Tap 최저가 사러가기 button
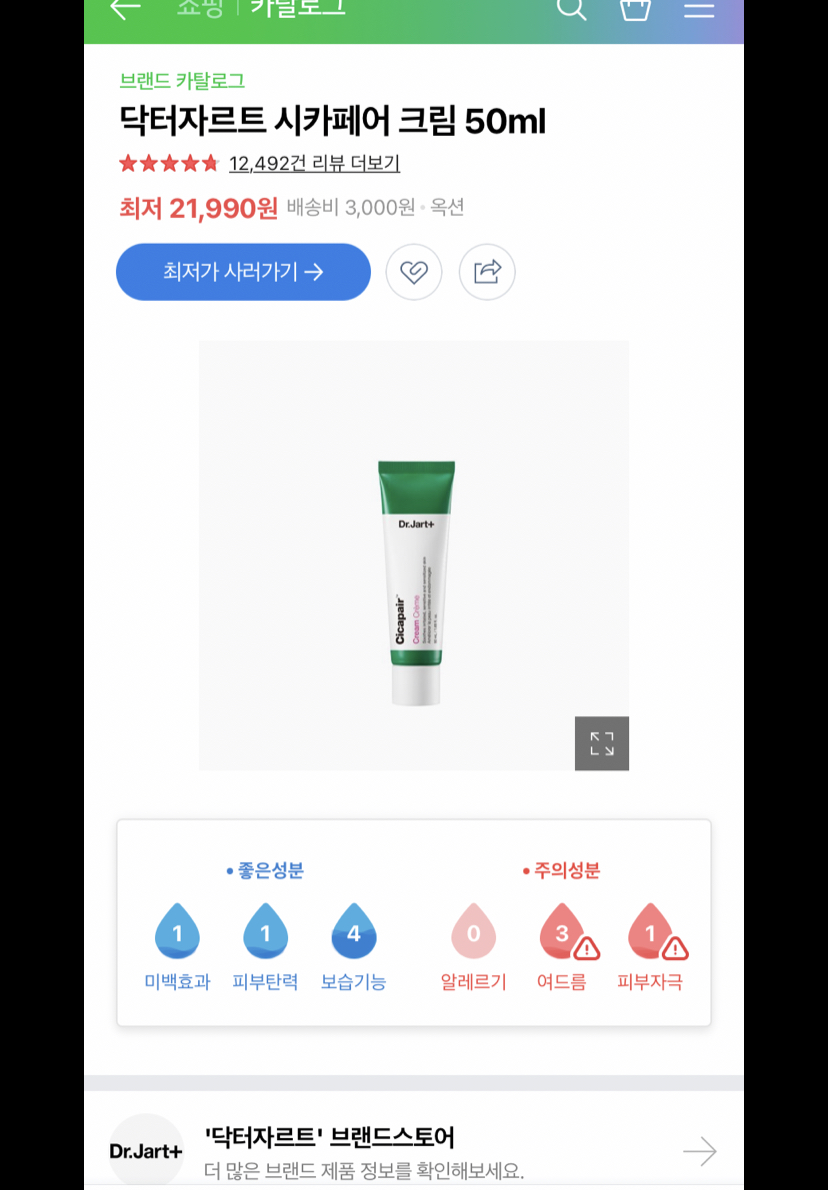 click(x=243, y=272)
